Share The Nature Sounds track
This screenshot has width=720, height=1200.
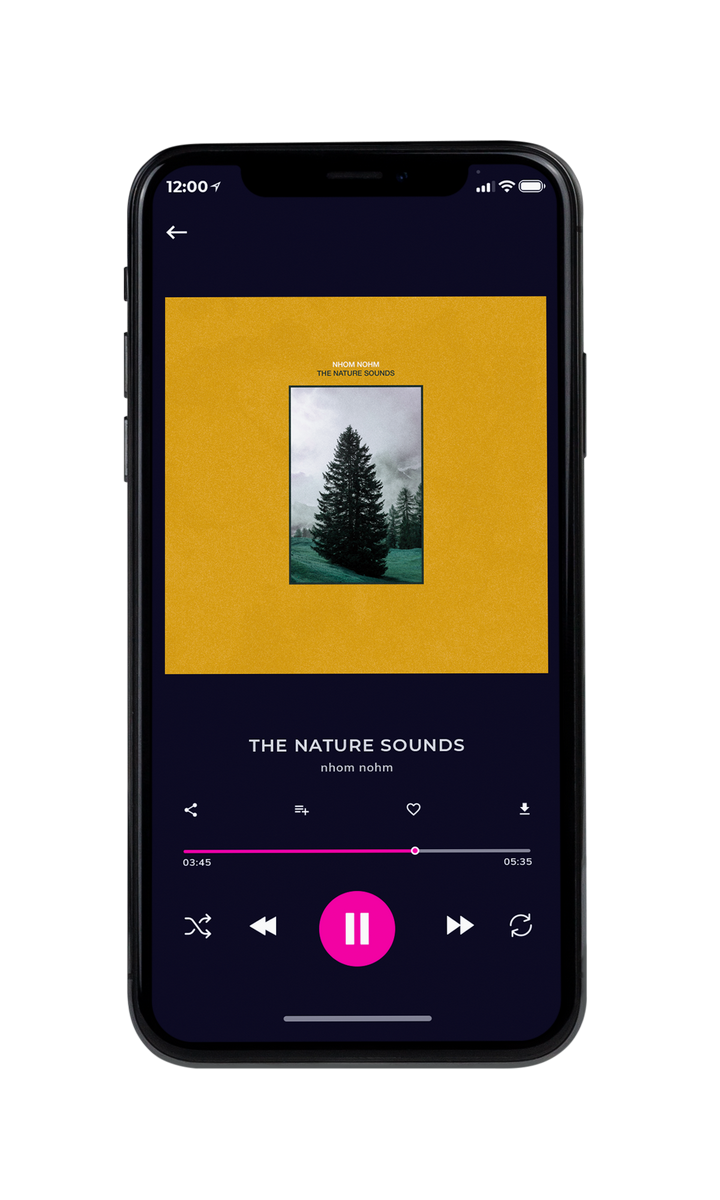[191, 810]
